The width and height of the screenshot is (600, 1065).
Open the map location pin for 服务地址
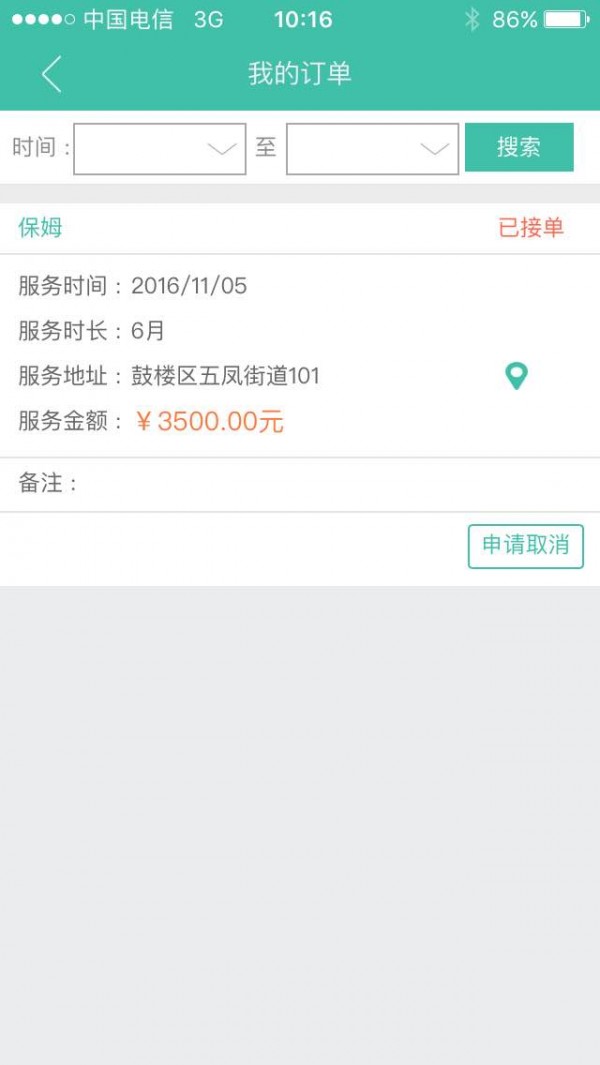(x=516, y=376)
